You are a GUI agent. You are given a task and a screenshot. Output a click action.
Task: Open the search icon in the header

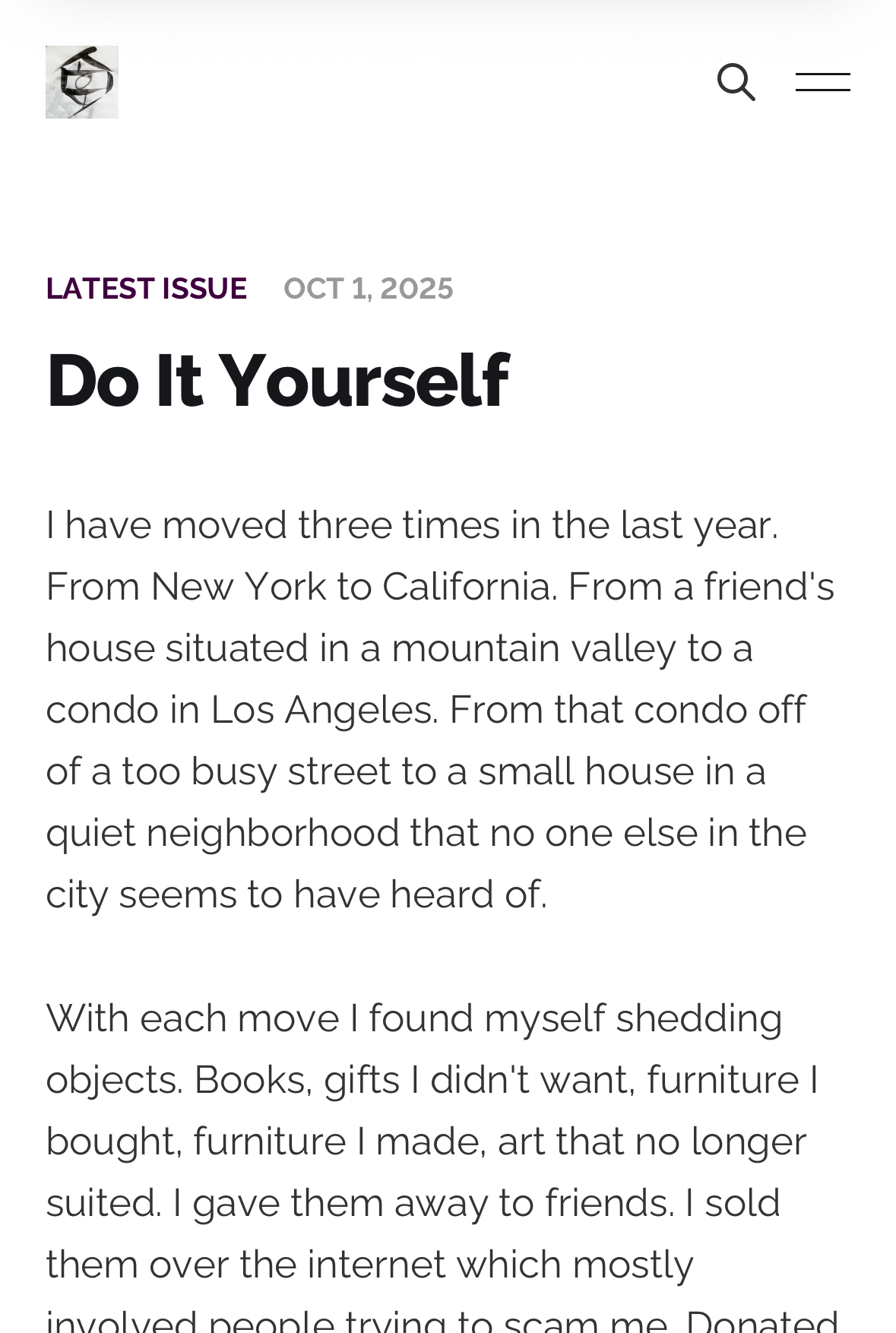(736, 82)
